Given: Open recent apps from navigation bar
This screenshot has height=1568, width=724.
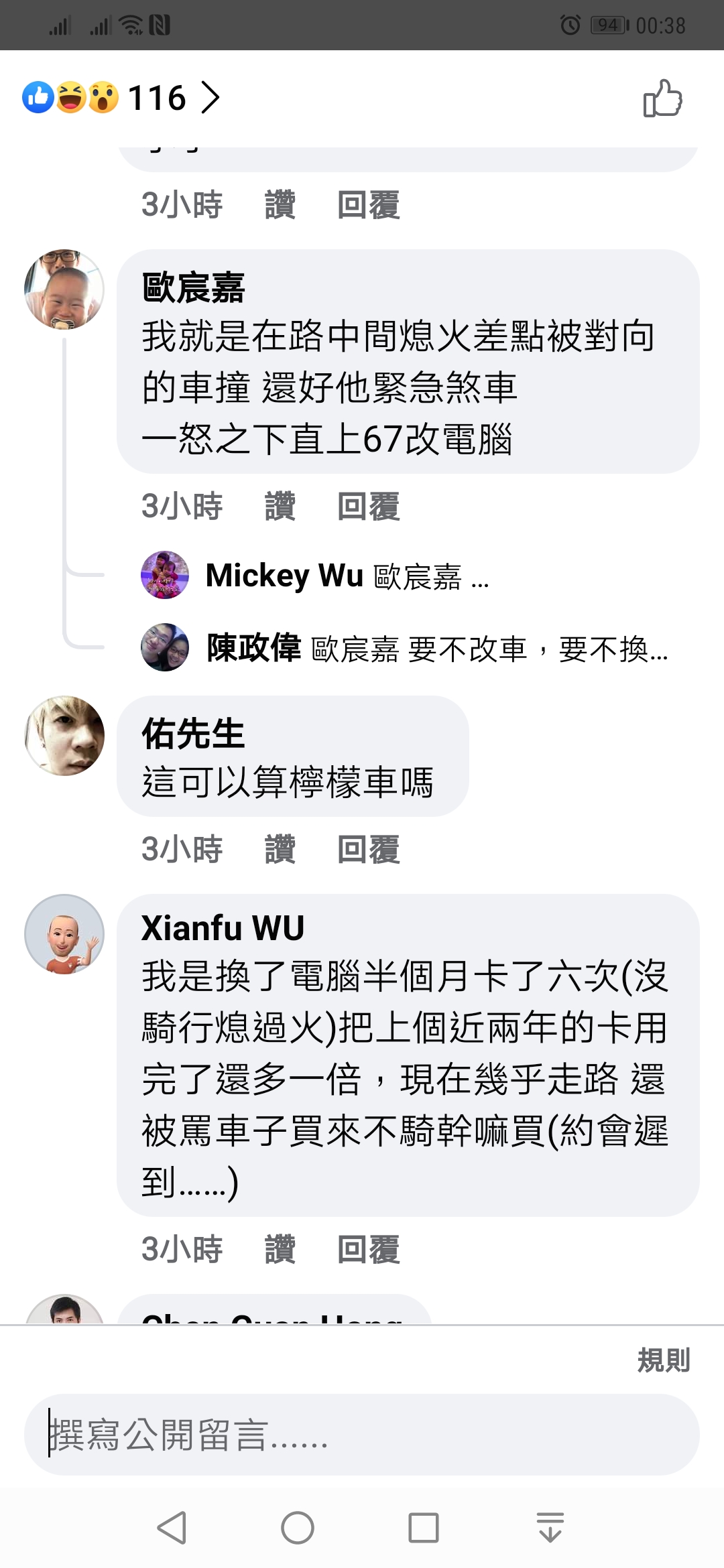Looking at the screenshot, I should point(424,1528).
